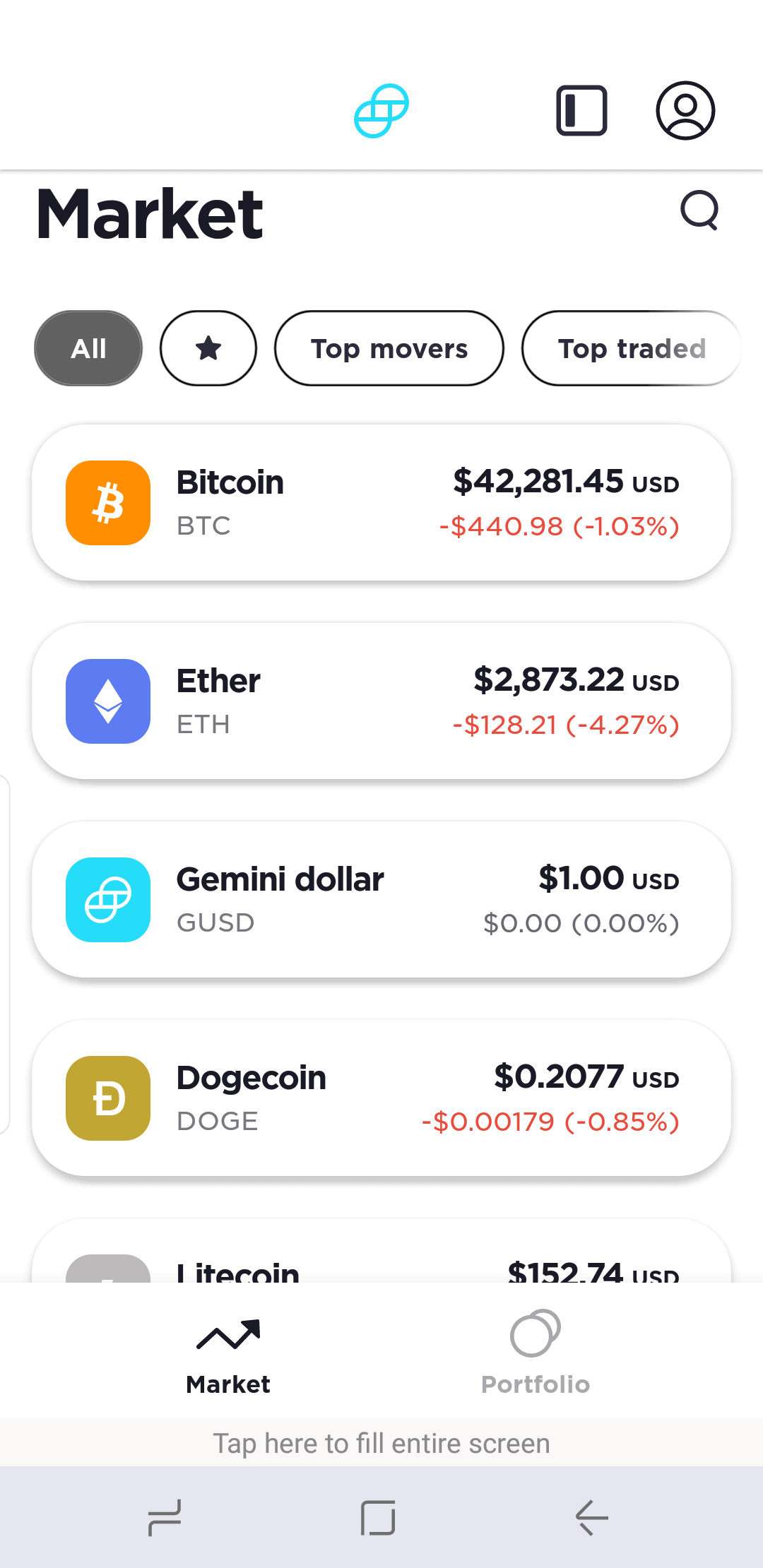Select the Dogecoin coin icon
This screenshot has width=763, height=1568.
pos(107,1098)
